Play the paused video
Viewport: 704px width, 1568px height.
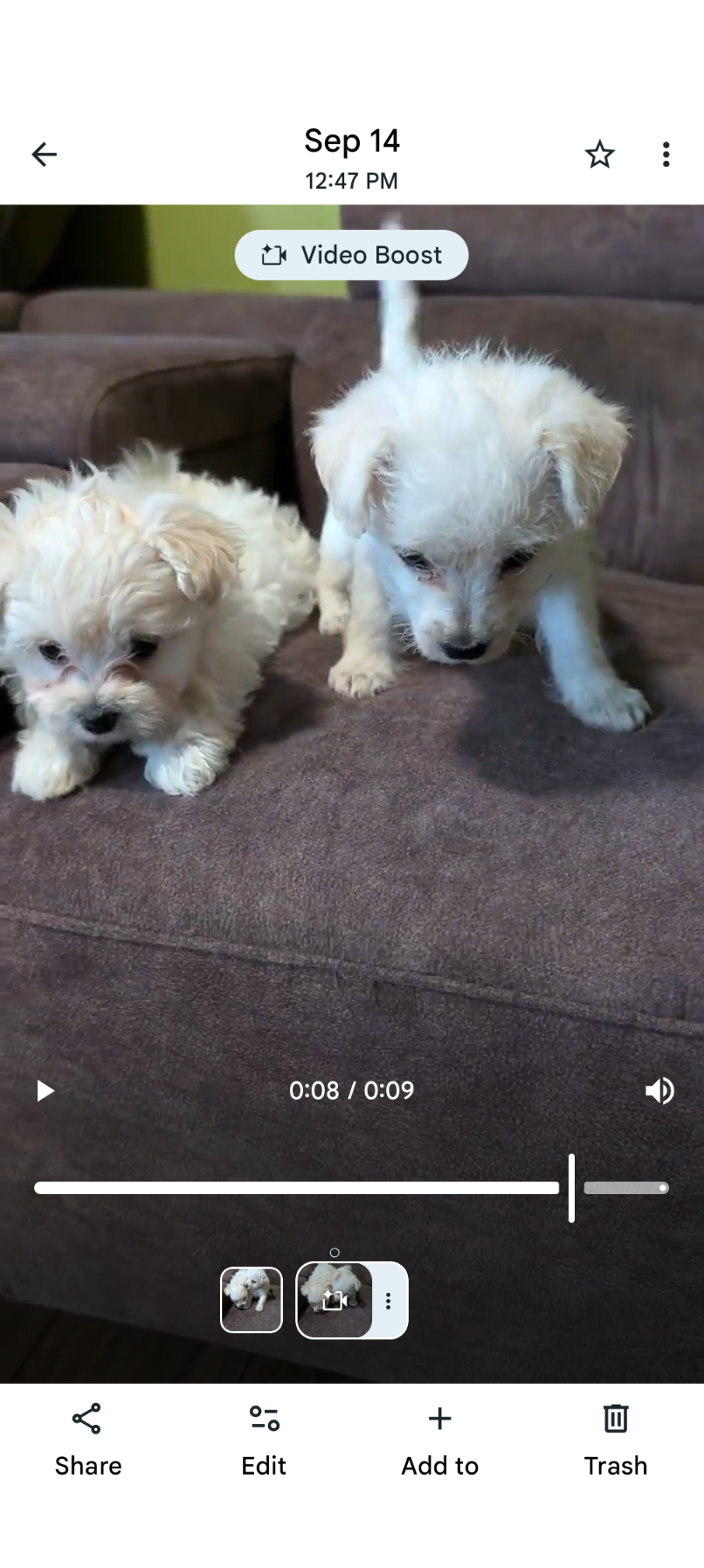point(45,1090)
